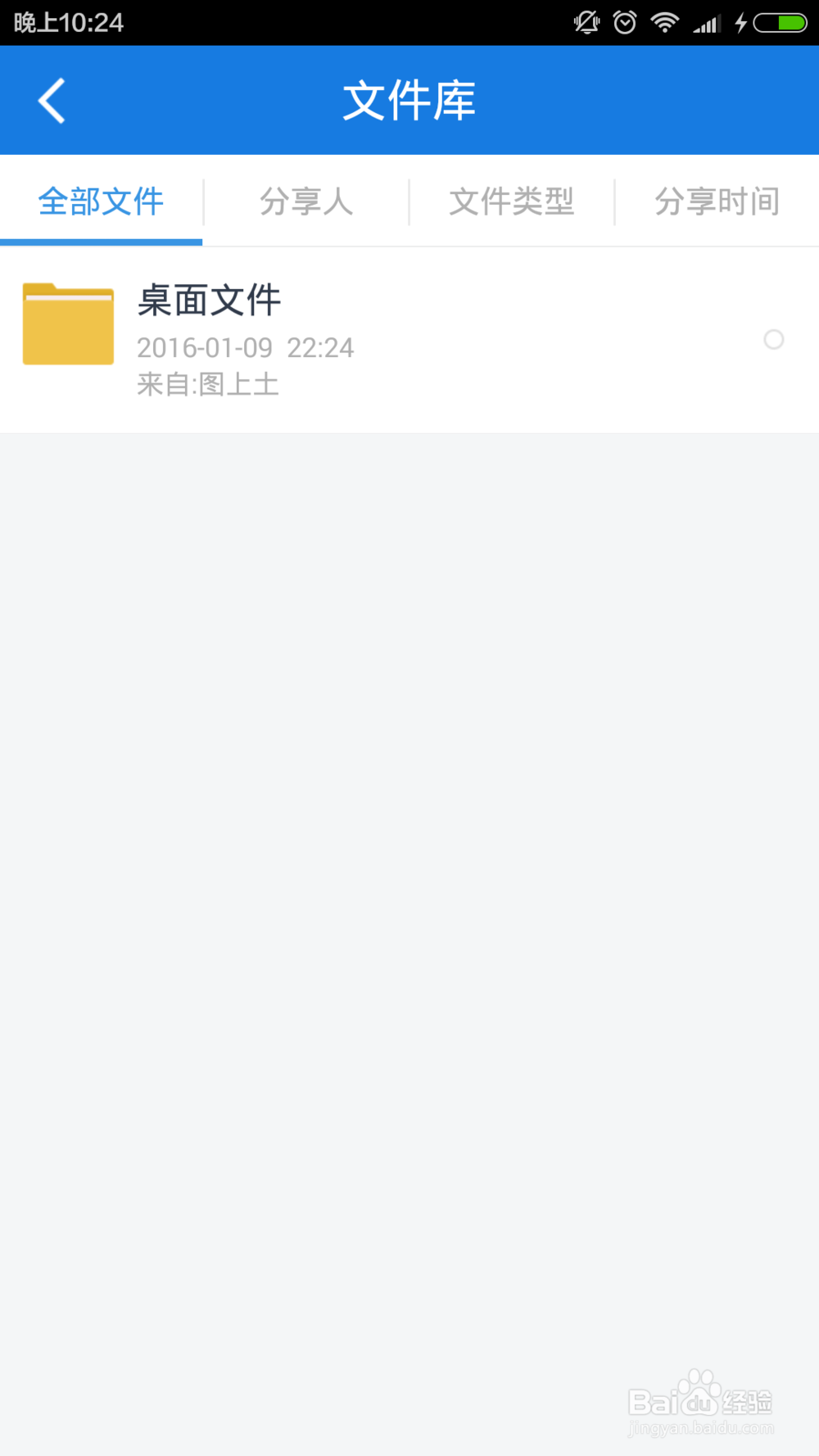The image size is (819, 1456).
Task: Tap the back arrow to leave 文件库
Action: [51, 99]
